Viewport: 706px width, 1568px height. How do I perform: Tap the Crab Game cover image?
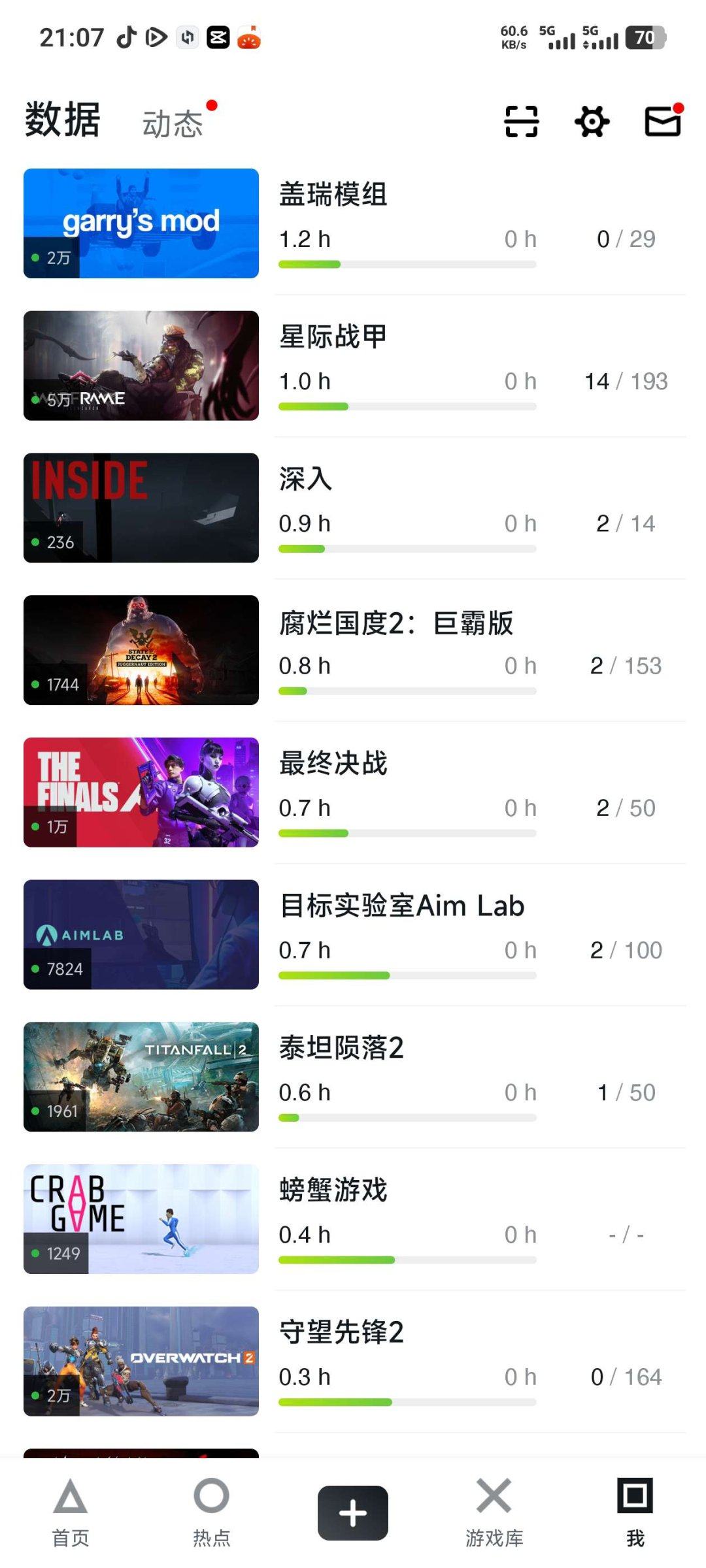pyautogui.click(x=141, y=1218)
